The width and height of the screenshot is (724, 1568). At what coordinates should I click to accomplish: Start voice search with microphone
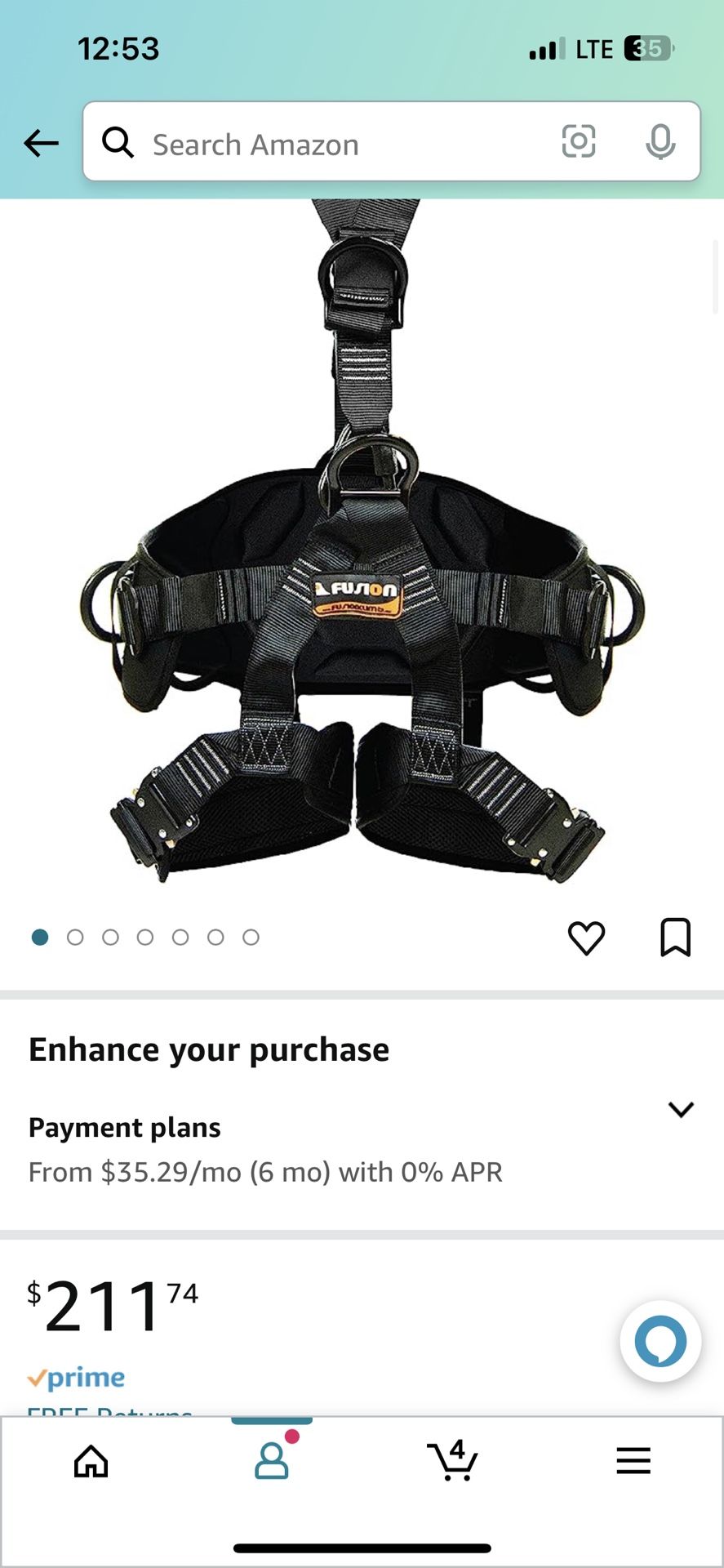(x=660, y=142)
